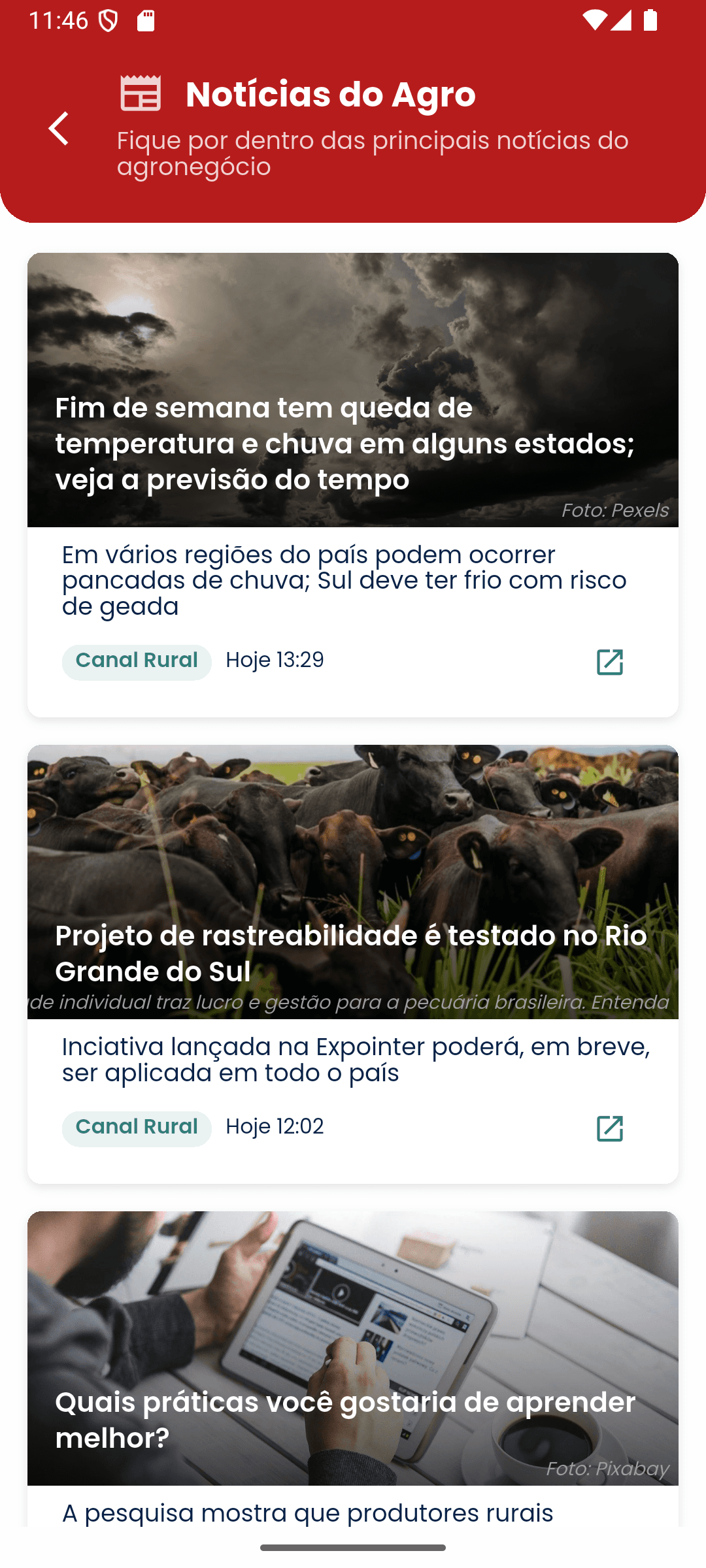Image resolution: width=706 pixels, height=1568 pixels.
Task: Tap the Wi-Fi status icon
Action: (597, 20)
